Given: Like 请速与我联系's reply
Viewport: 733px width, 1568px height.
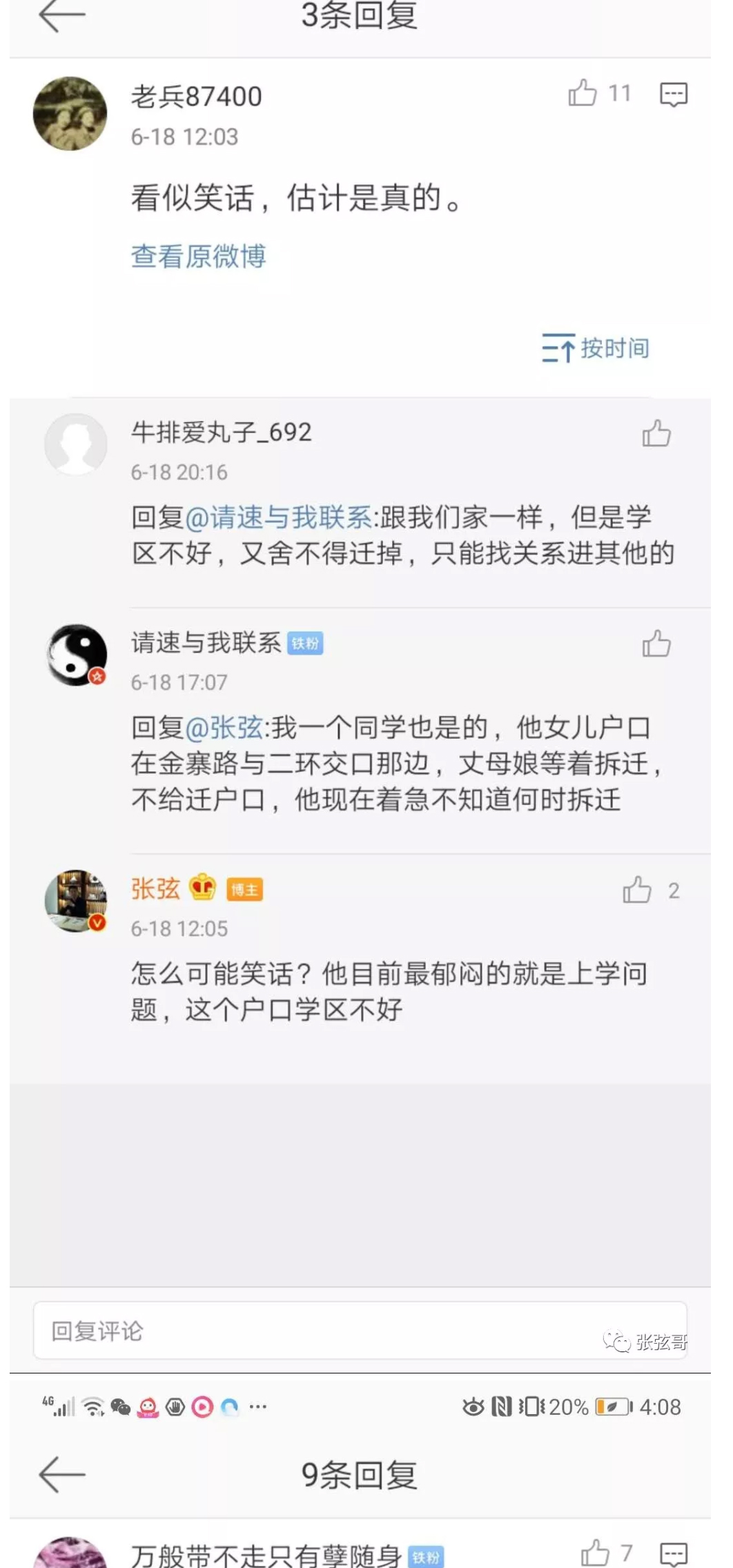Looking at the screenshot, I should click(656, 644).
